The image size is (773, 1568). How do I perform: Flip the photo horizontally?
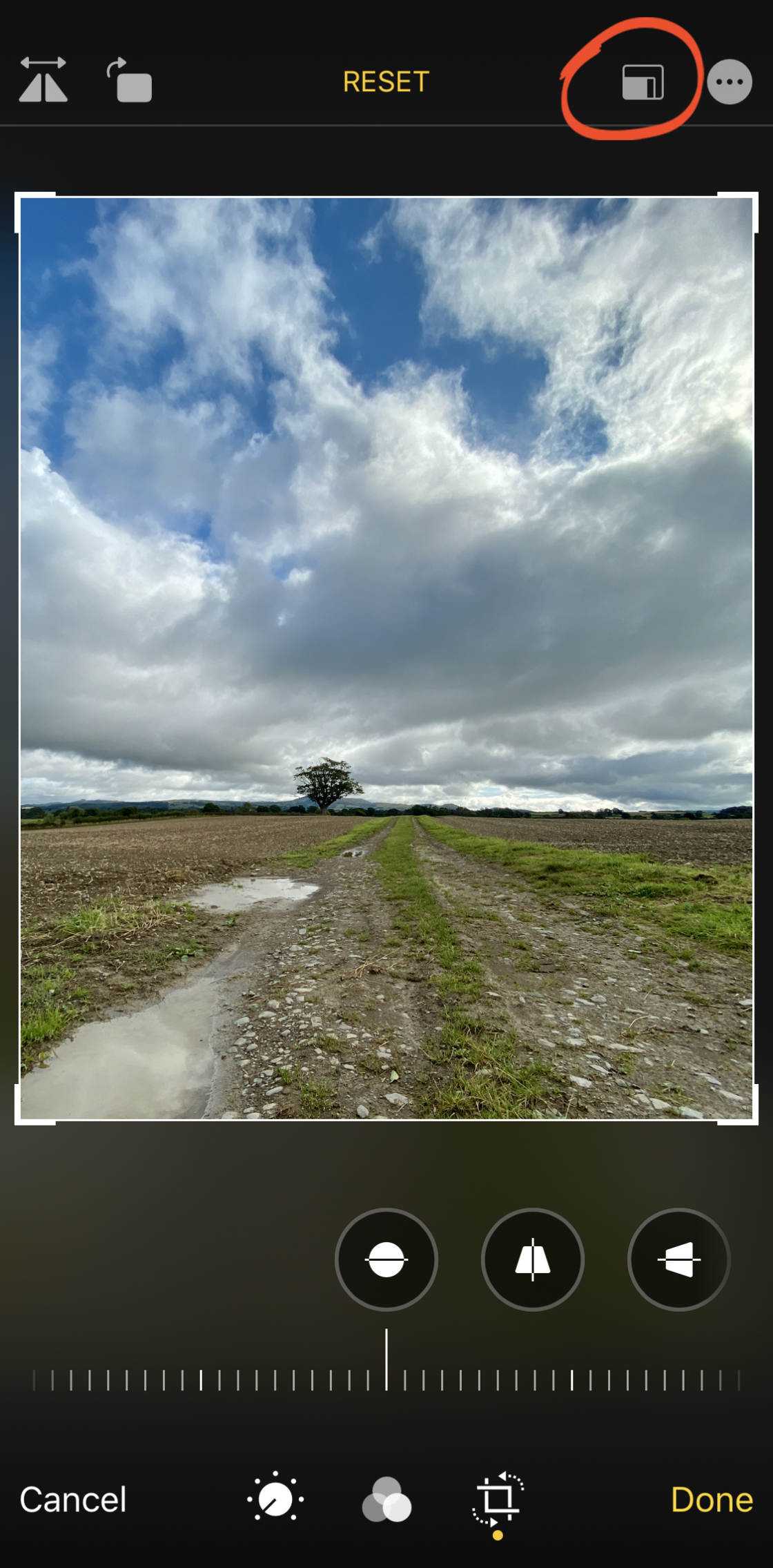pos(43,80)
